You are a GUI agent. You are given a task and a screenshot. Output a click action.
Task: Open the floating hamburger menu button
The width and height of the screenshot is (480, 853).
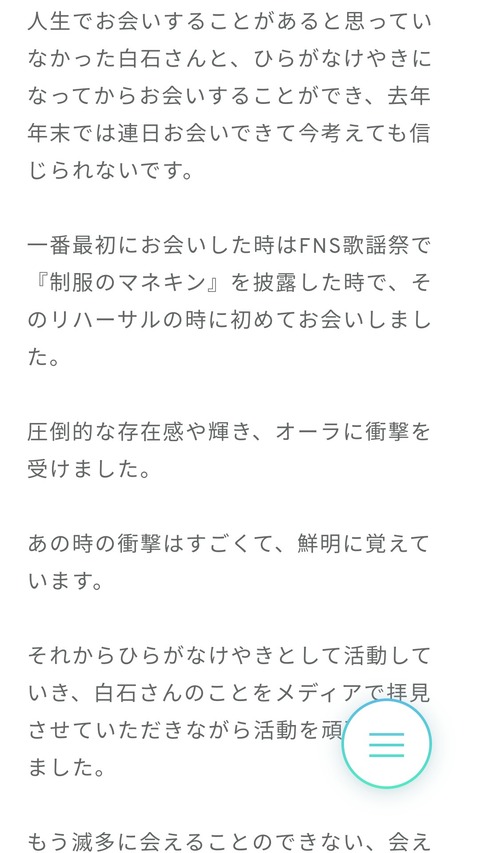(386, 744)
